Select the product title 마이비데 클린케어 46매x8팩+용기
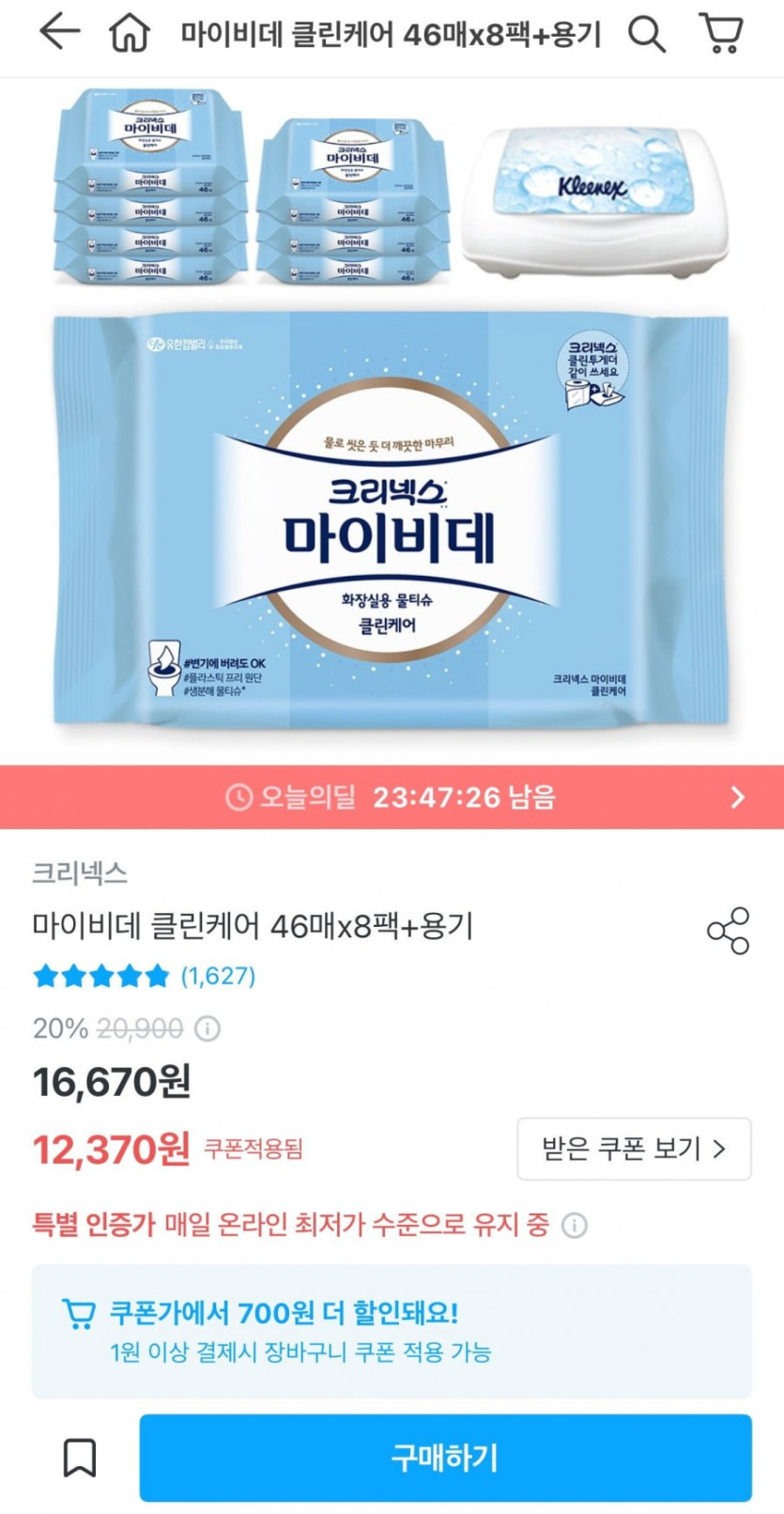Screen dimensions: 784x1514 pyautogui.click(x=254, y=925)
